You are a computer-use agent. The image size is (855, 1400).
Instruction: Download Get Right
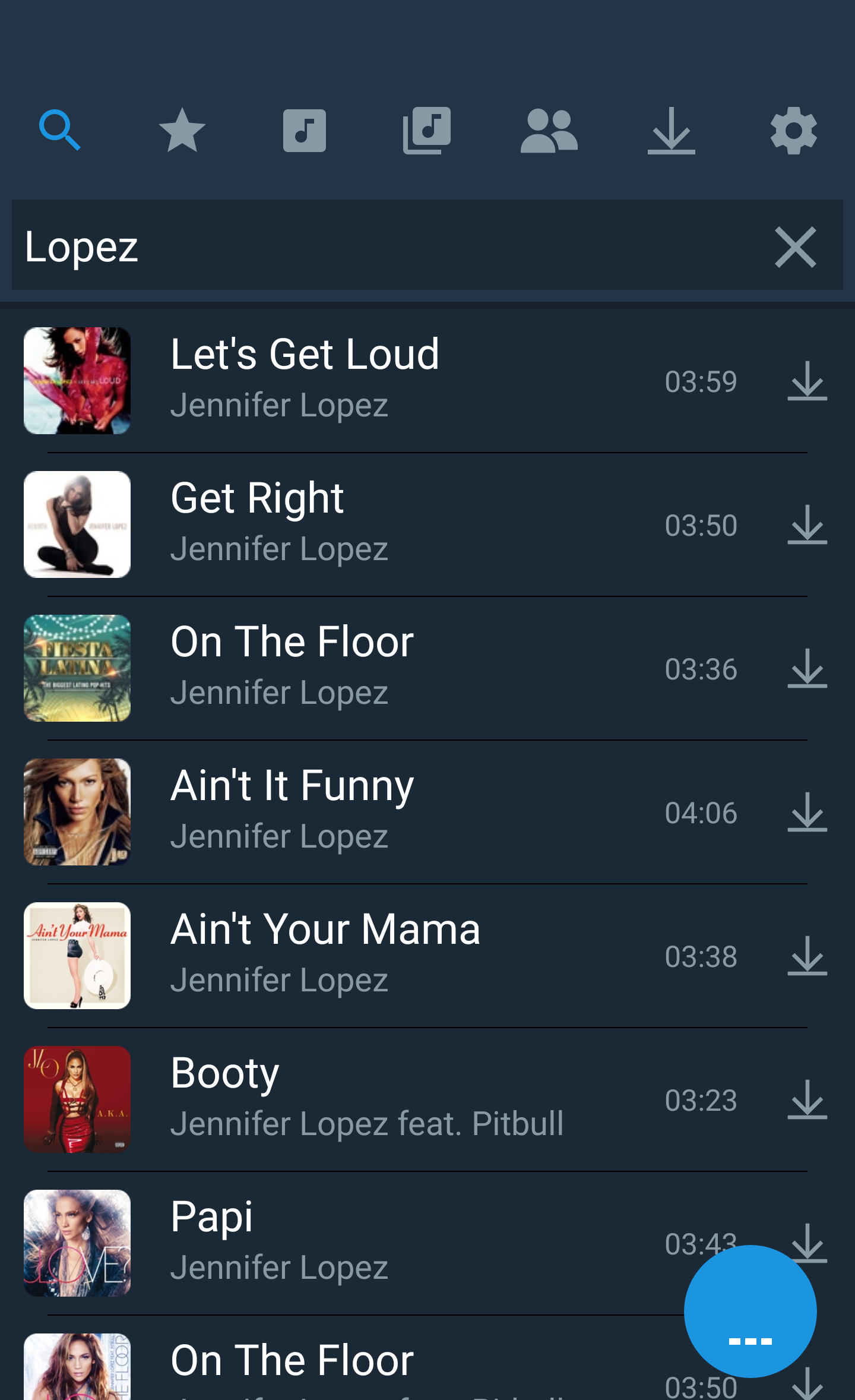[x=807, y=524]
